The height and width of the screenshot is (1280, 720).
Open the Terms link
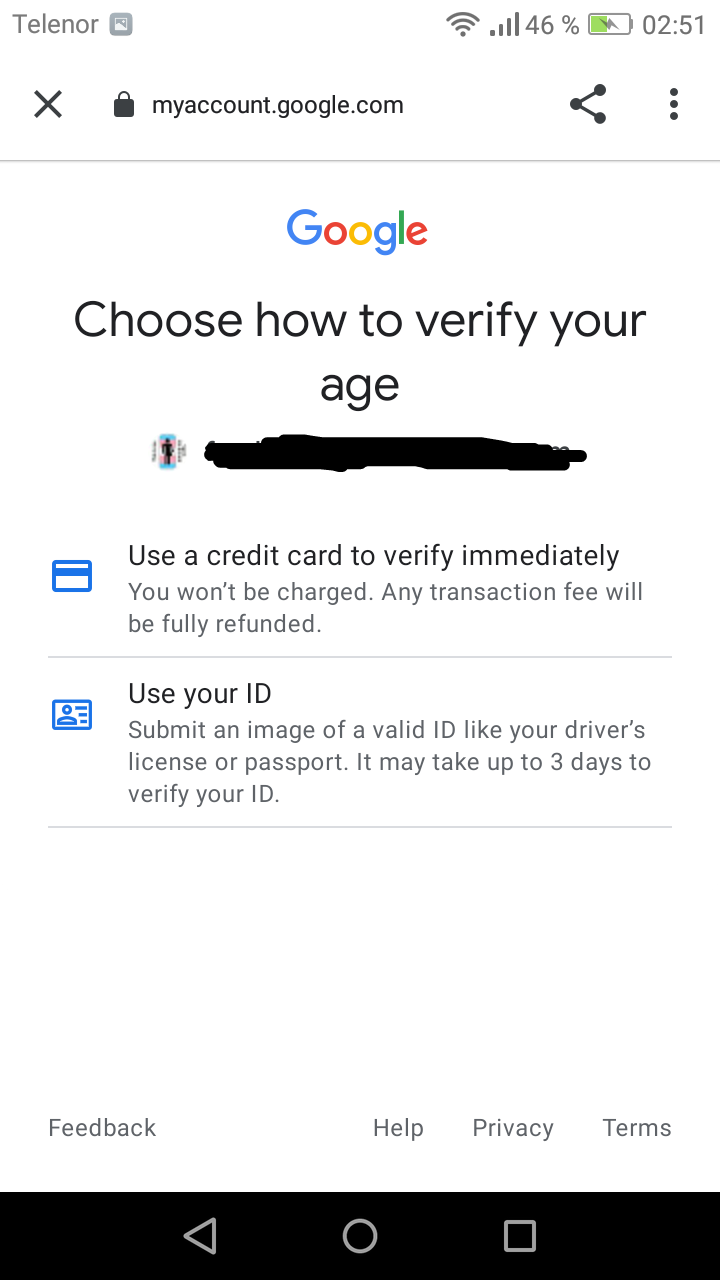[x=637, y=1128]
